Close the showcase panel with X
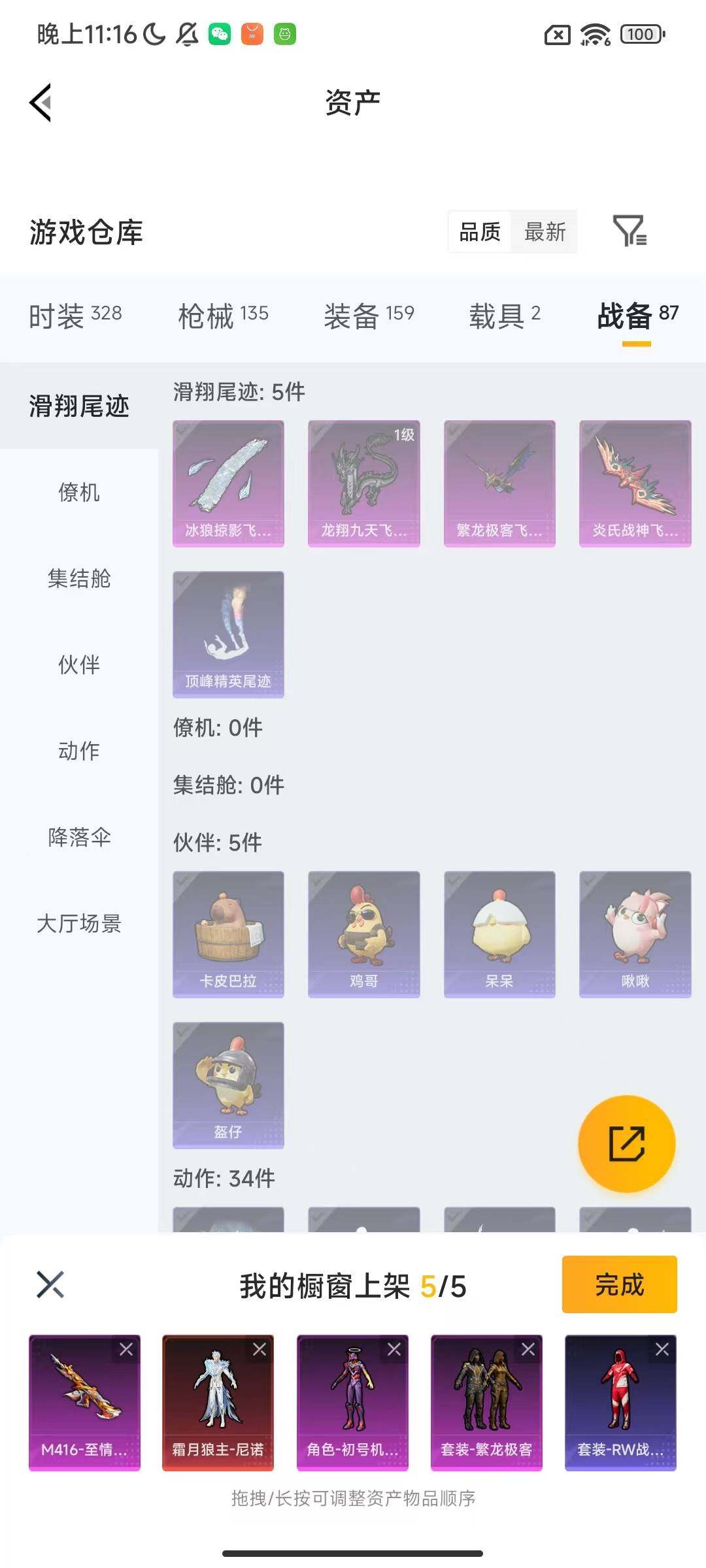This screenshot has width=706, height=1568. [50, 1284]
